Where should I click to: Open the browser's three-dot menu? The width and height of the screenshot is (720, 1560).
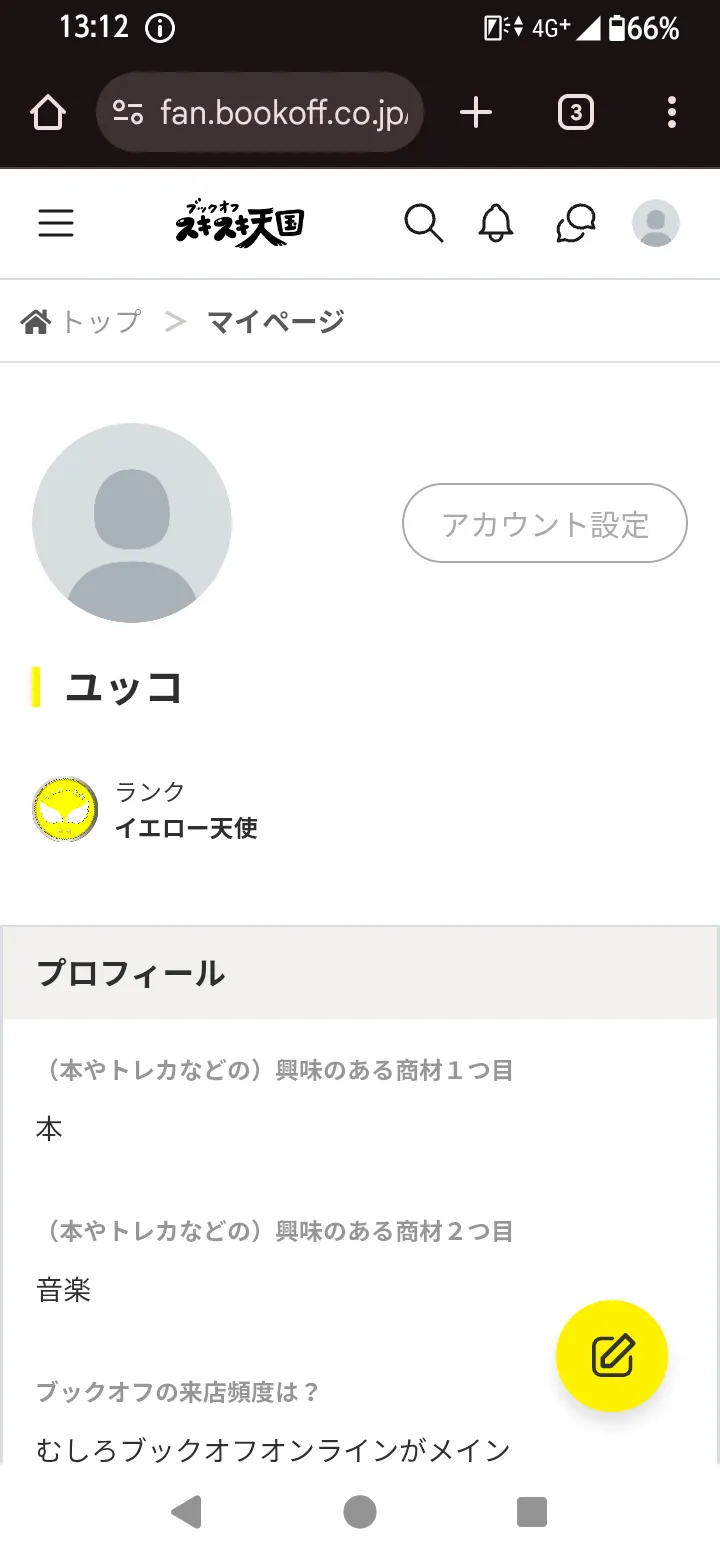670,112
